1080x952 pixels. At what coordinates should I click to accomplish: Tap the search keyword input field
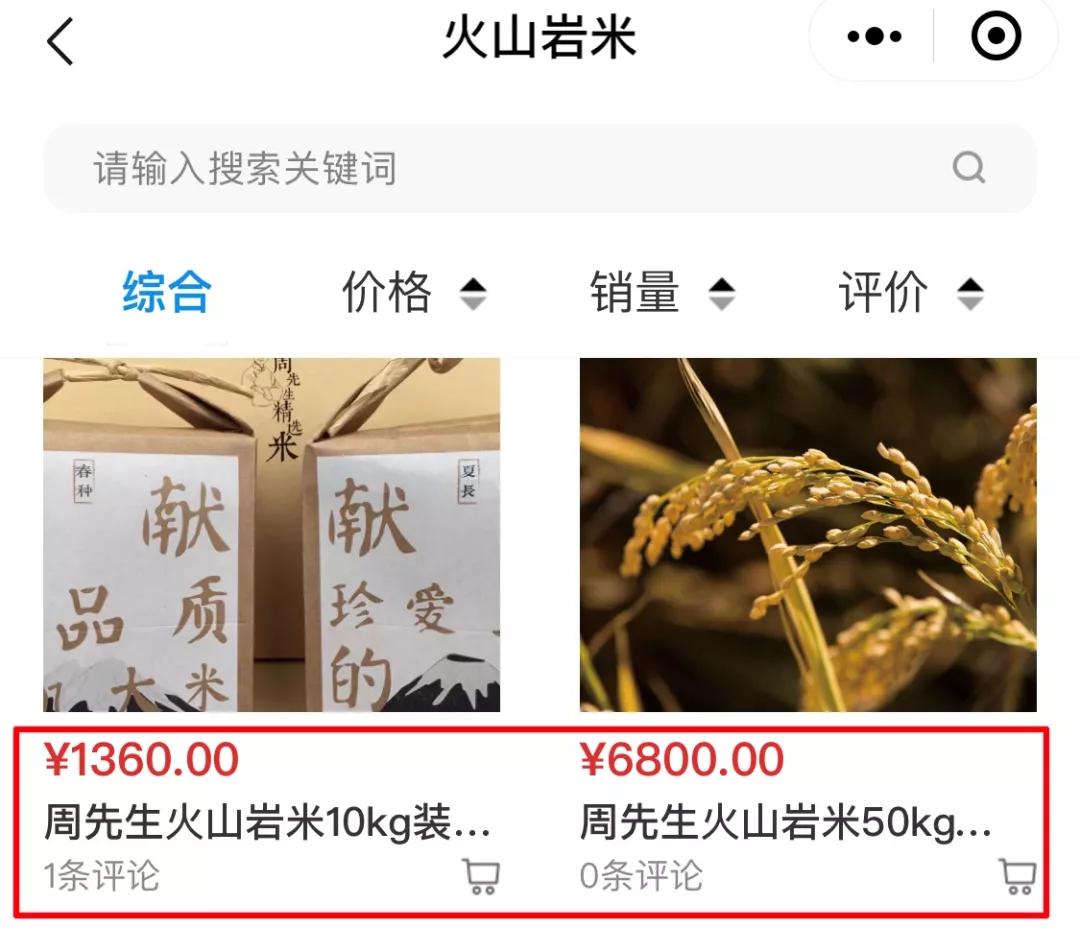[500, 168]
